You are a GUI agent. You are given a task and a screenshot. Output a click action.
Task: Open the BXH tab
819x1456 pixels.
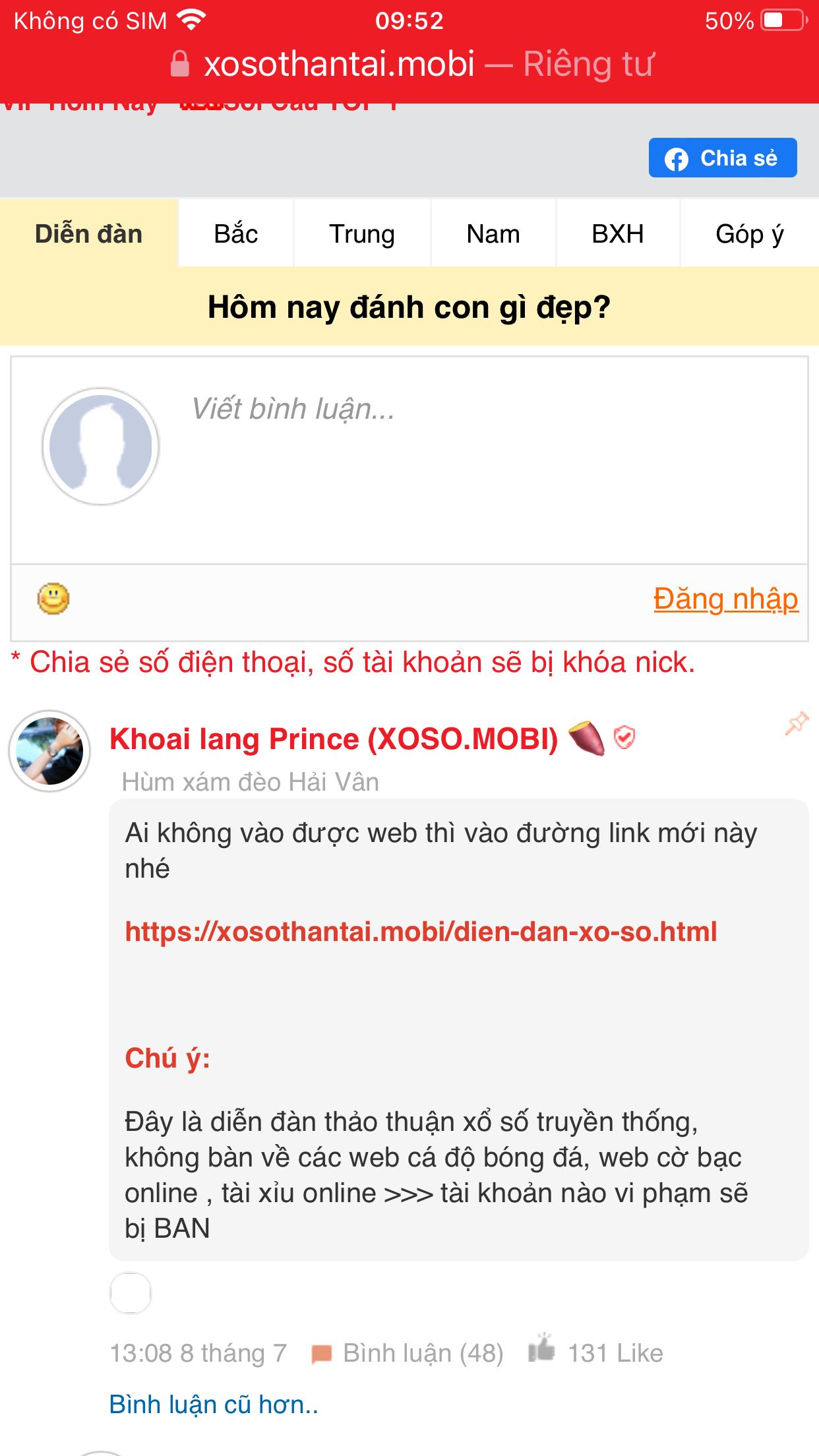(x=617, y=234)
